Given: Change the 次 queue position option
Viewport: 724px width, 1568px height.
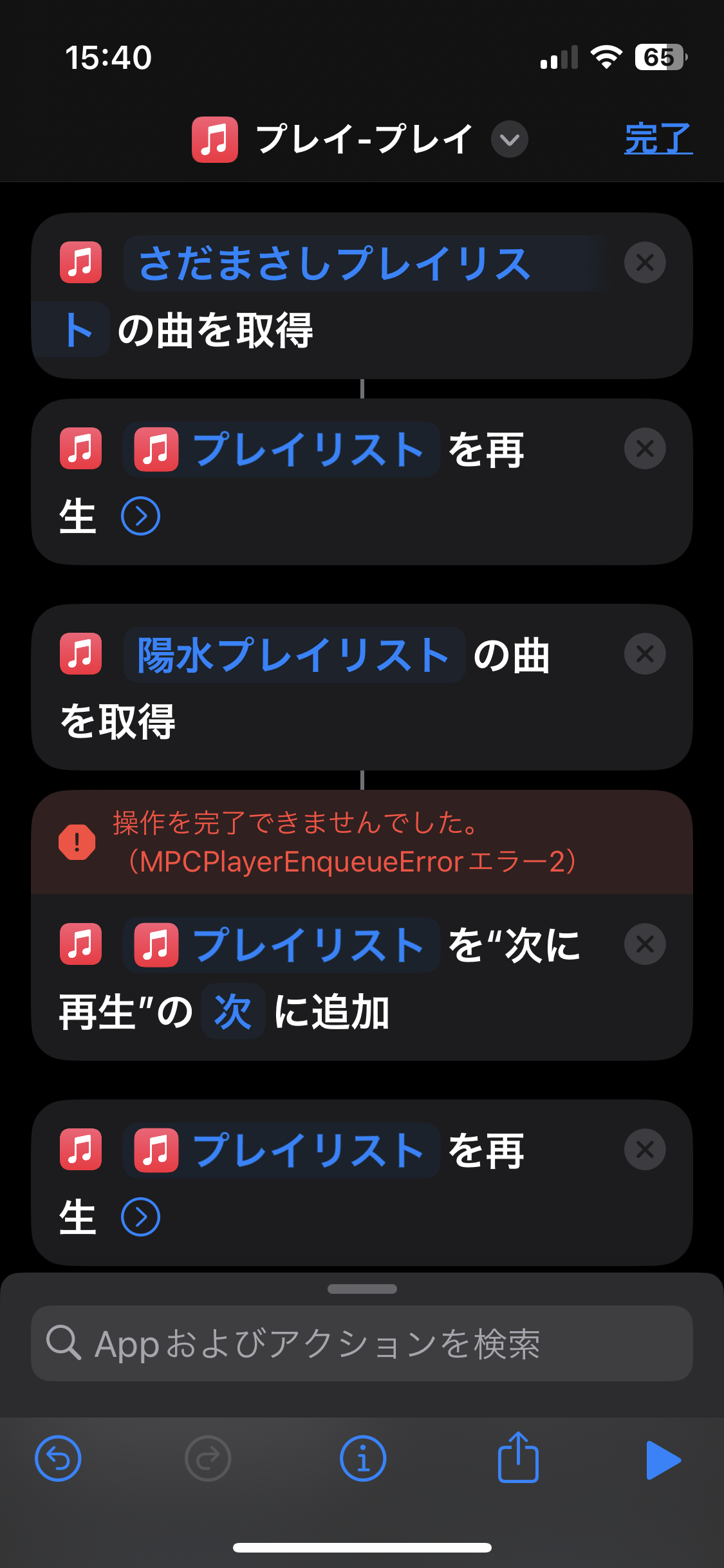Looking at the screenshot, I should pyautogui.click(x=232, y=1011).
